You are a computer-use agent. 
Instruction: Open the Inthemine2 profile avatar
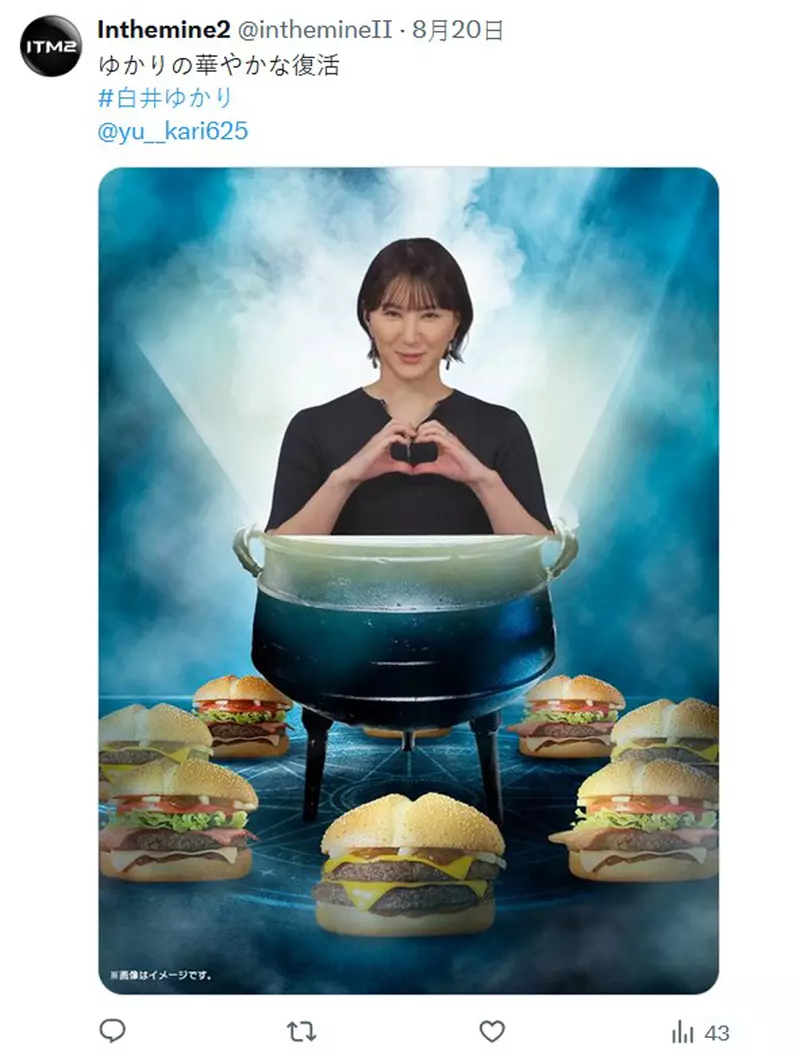tap(50, 45)
